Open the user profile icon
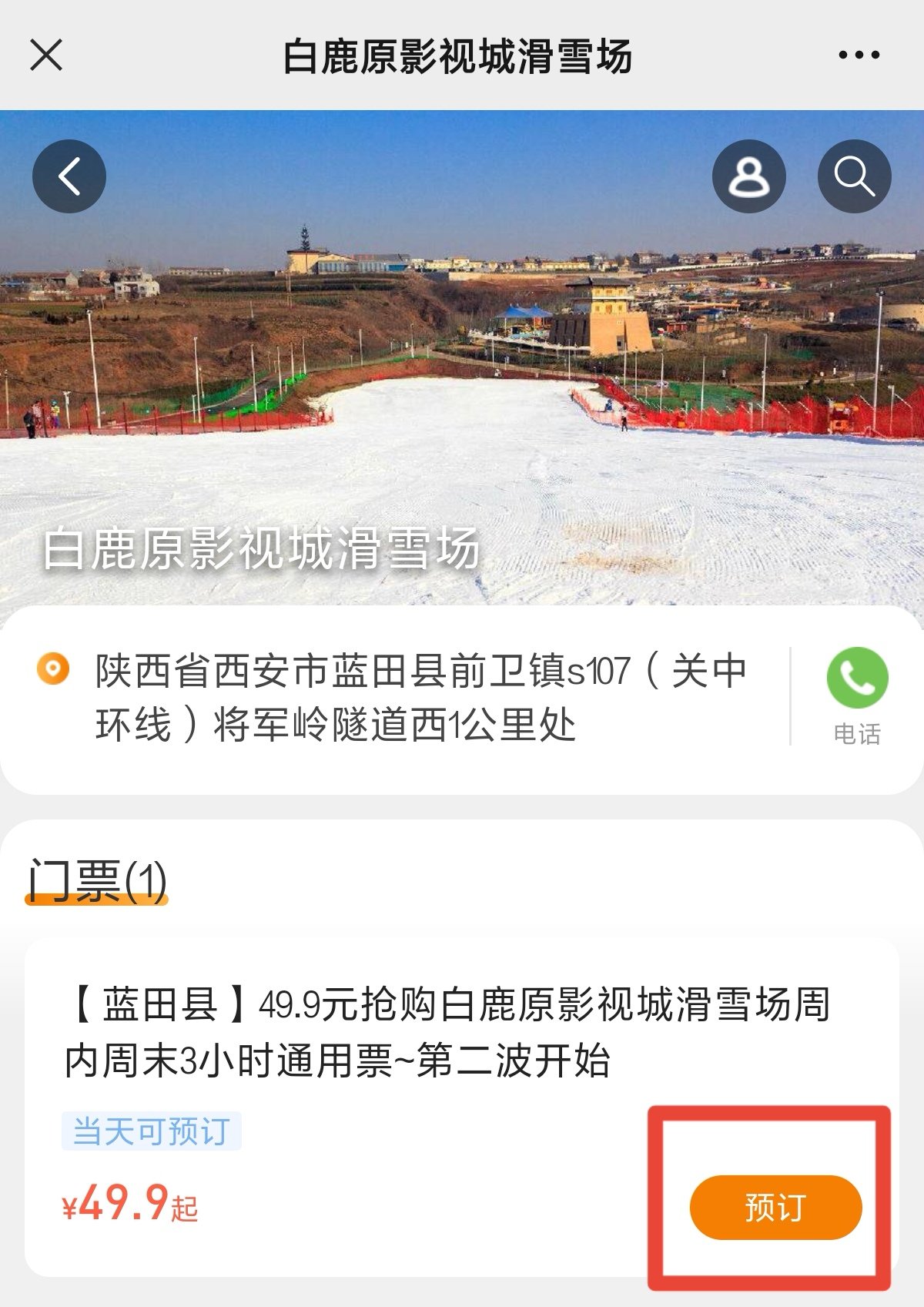The image size is (924, 1307). [x=748, y=177]
